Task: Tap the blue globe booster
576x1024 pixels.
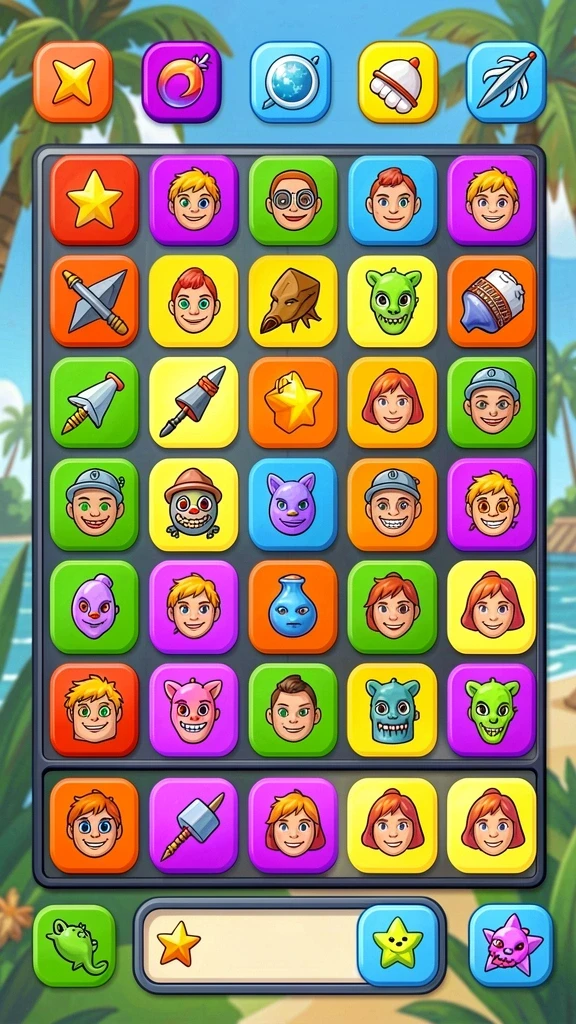Action: (291, 82)
